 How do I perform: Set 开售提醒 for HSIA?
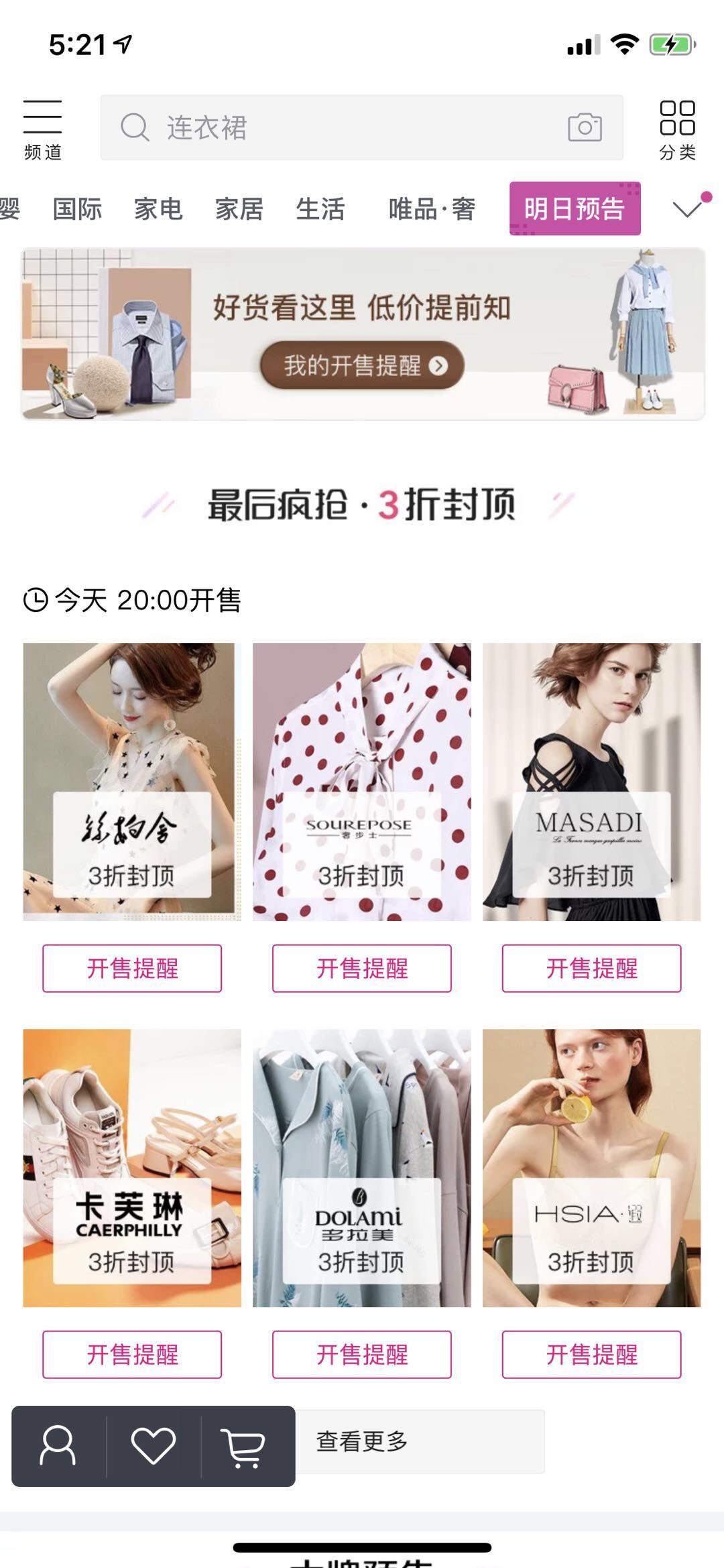click(591, 1354)
